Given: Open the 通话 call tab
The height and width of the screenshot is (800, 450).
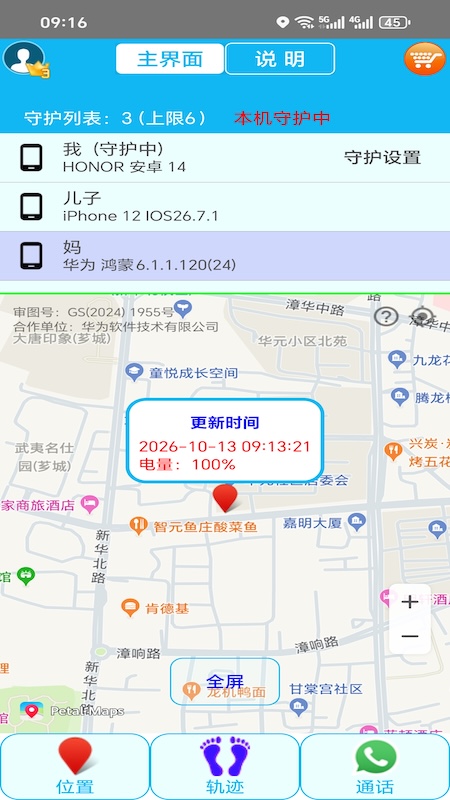Looking at the screenshot, I should pos(376,766).
